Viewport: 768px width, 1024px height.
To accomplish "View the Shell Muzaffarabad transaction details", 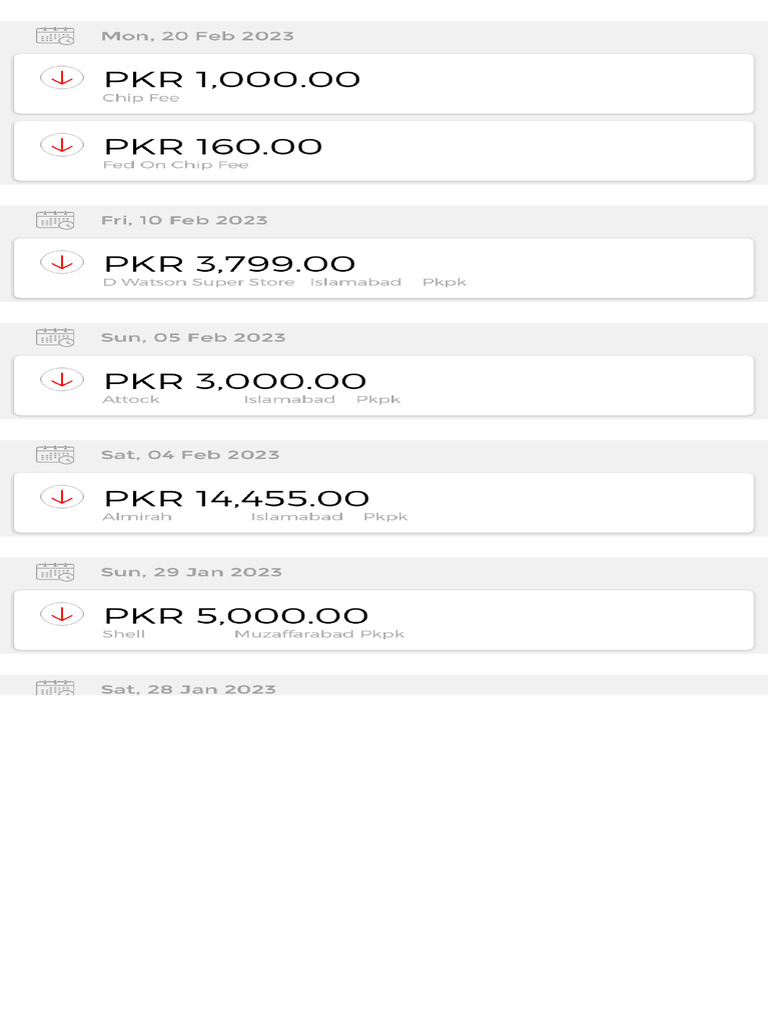I will coord(383,620).
